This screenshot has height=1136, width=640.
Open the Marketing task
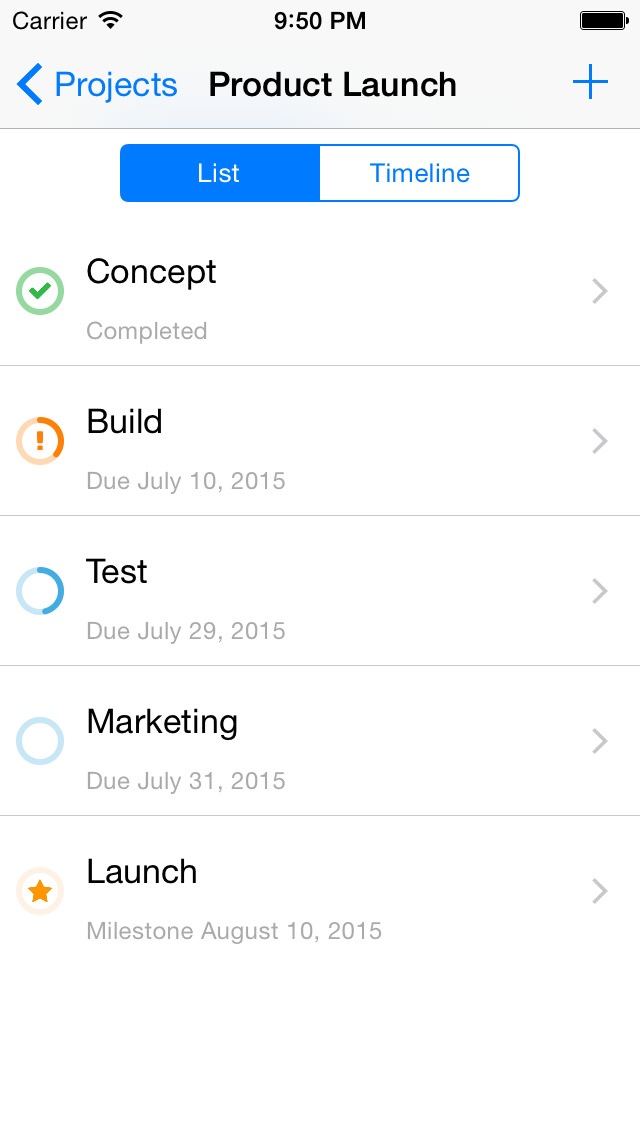(320, 741)
